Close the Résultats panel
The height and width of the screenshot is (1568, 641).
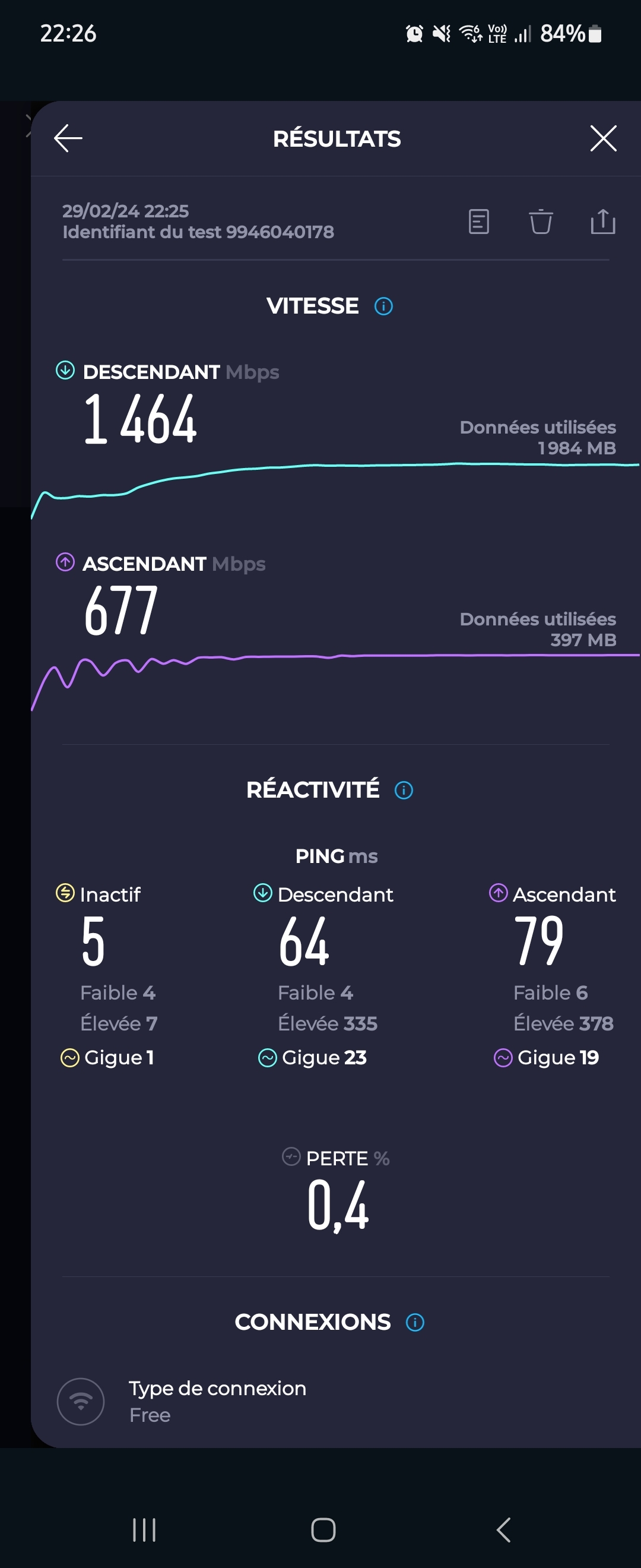pos(602,138)
